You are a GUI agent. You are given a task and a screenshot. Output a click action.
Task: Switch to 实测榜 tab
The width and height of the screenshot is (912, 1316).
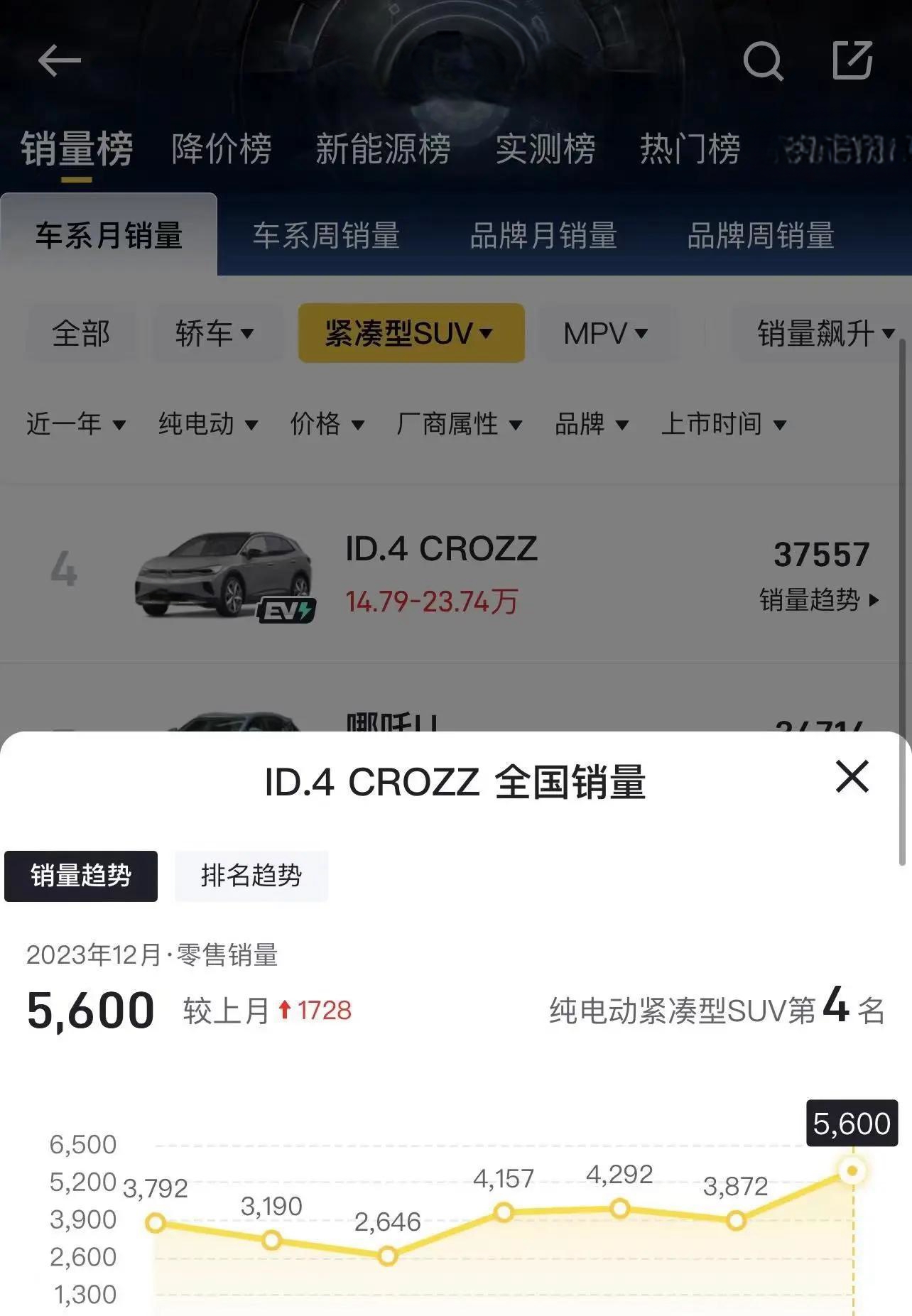(x=545, y=149)
